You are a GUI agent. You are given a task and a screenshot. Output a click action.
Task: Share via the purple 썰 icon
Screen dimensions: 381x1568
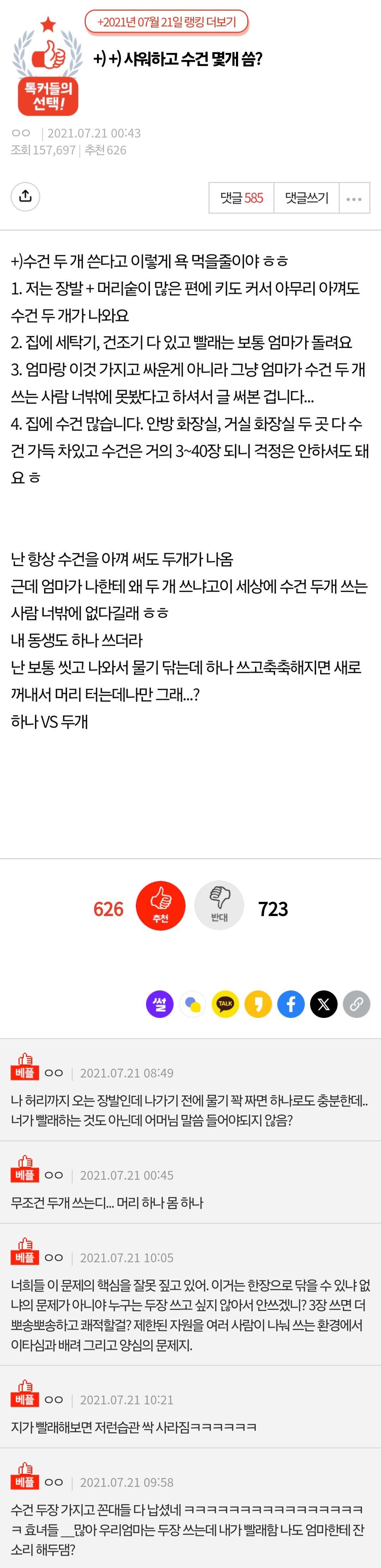[160, 1004]
